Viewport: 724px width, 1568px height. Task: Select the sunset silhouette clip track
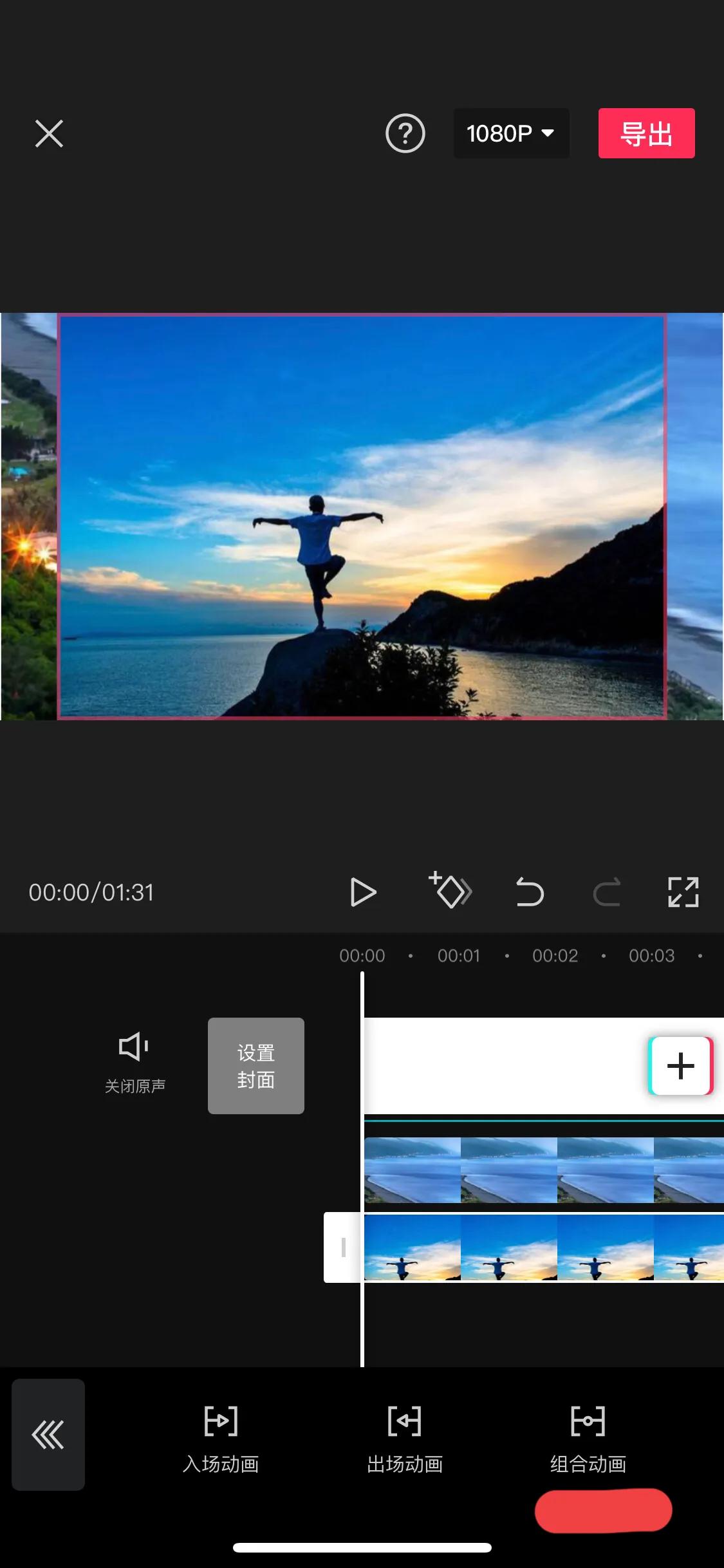541,1247
